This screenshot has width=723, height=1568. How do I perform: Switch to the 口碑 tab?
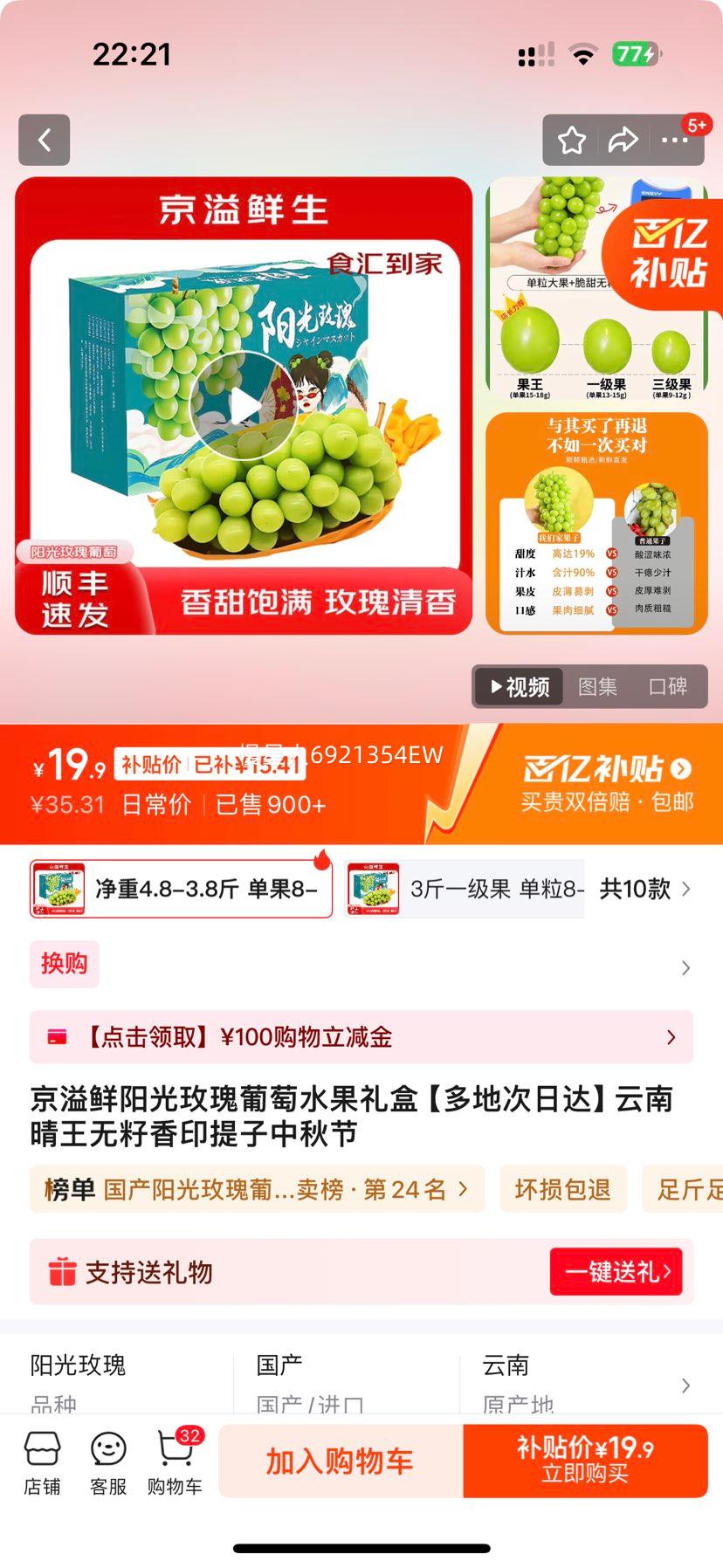[x=669, y=687]
